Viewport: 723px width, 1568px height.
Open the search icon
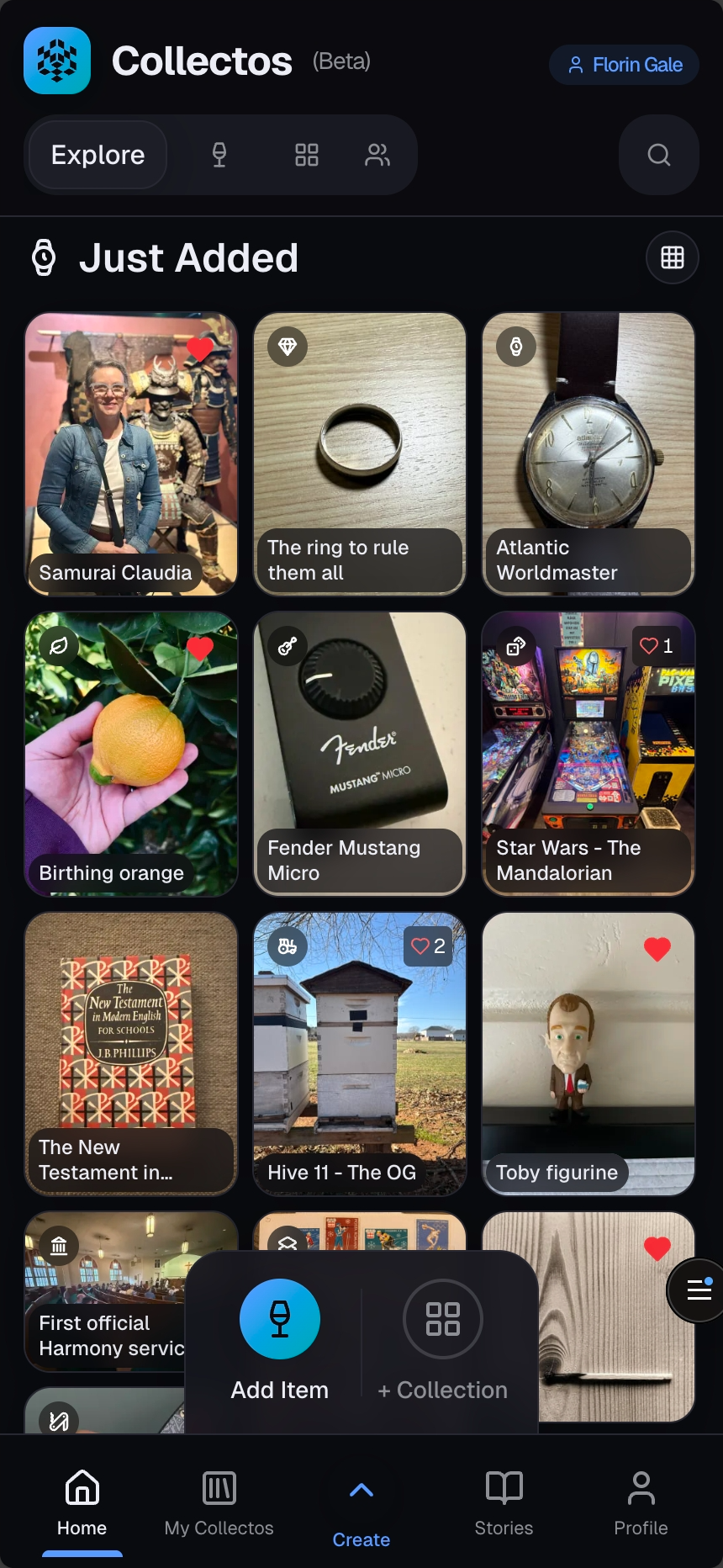coord(658,155)
